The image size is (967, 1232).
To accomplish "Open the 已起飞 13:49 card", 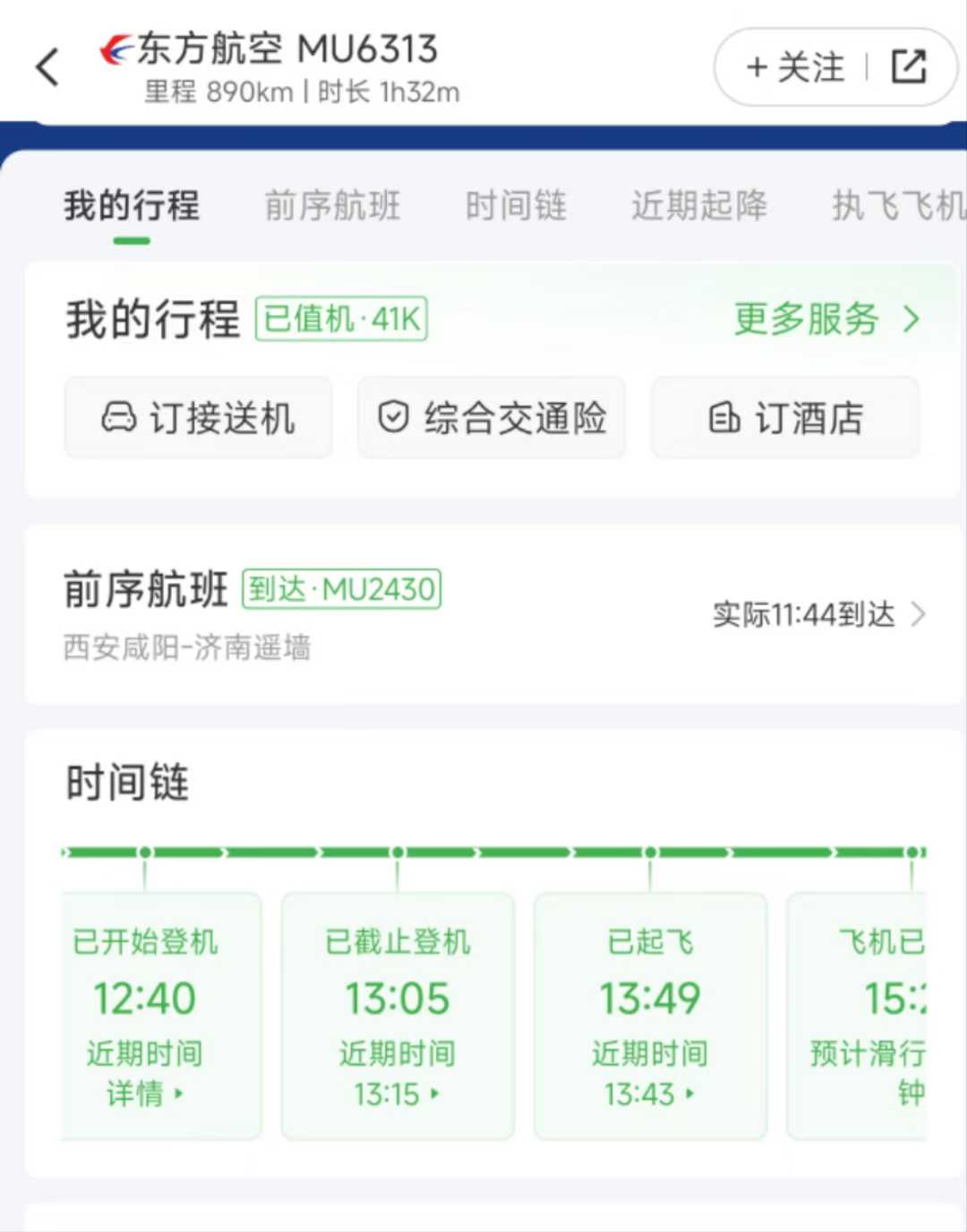I will click(x=650, y=1016).
